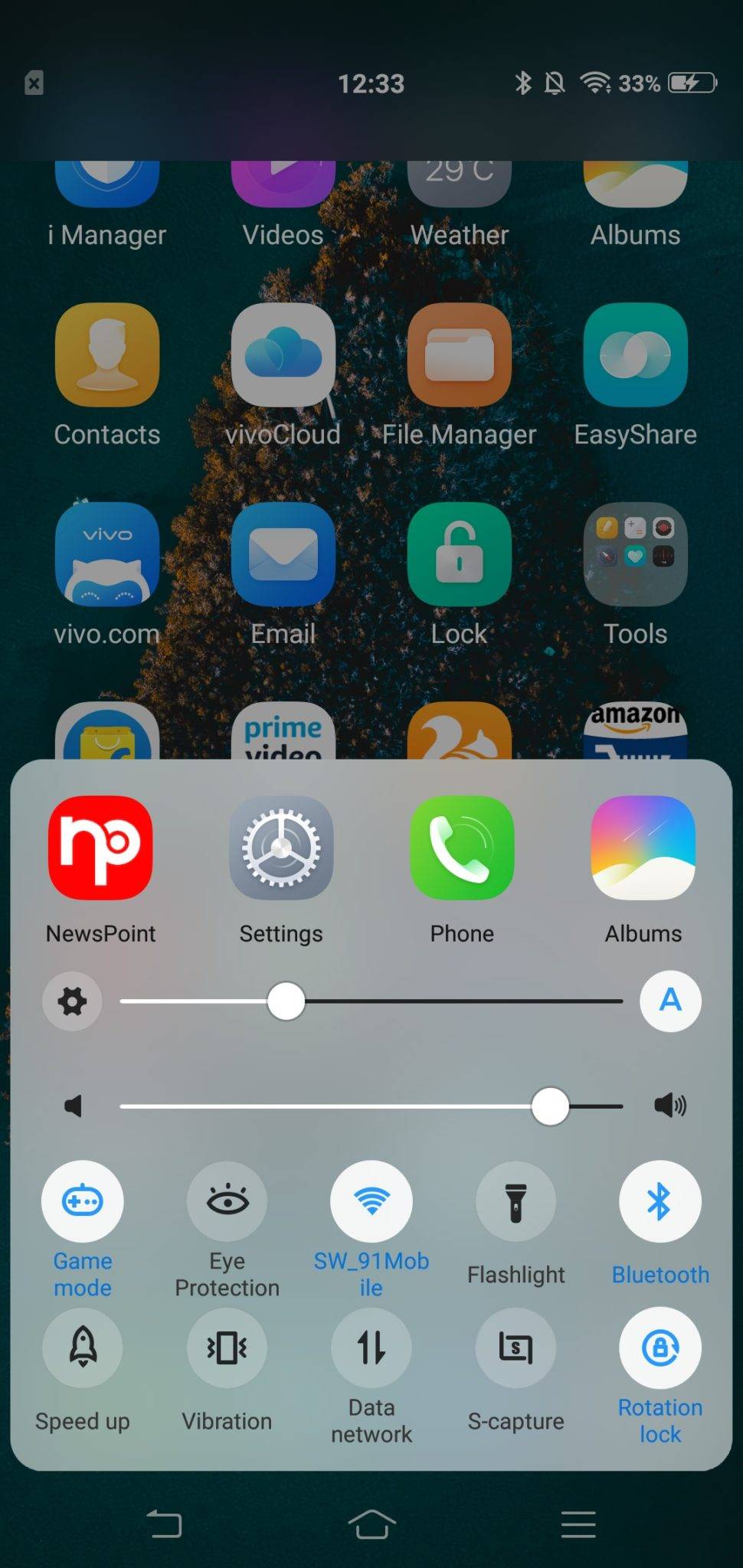The image size is (743, 1568).
Task: Open NewsPoint from the shortcut panel
Action: coord(100,848)
